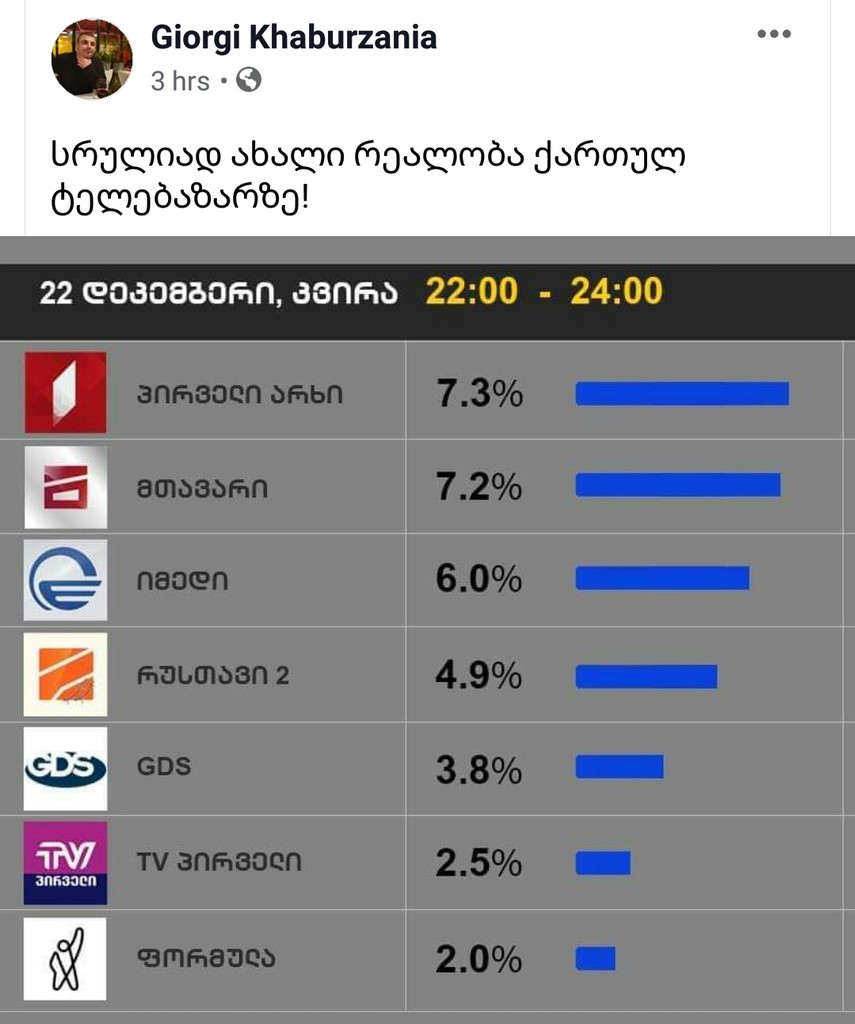Open the post's three-dot overflow menu
The image size is (855, 1024).
pos(774,35)
